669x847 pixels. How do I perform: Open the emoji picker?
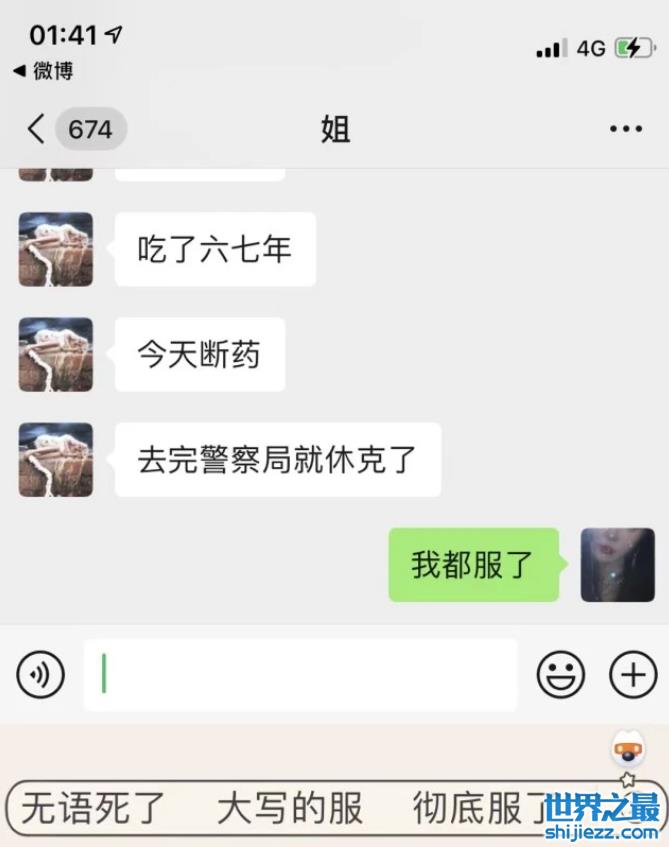click(x=561, y=676)
